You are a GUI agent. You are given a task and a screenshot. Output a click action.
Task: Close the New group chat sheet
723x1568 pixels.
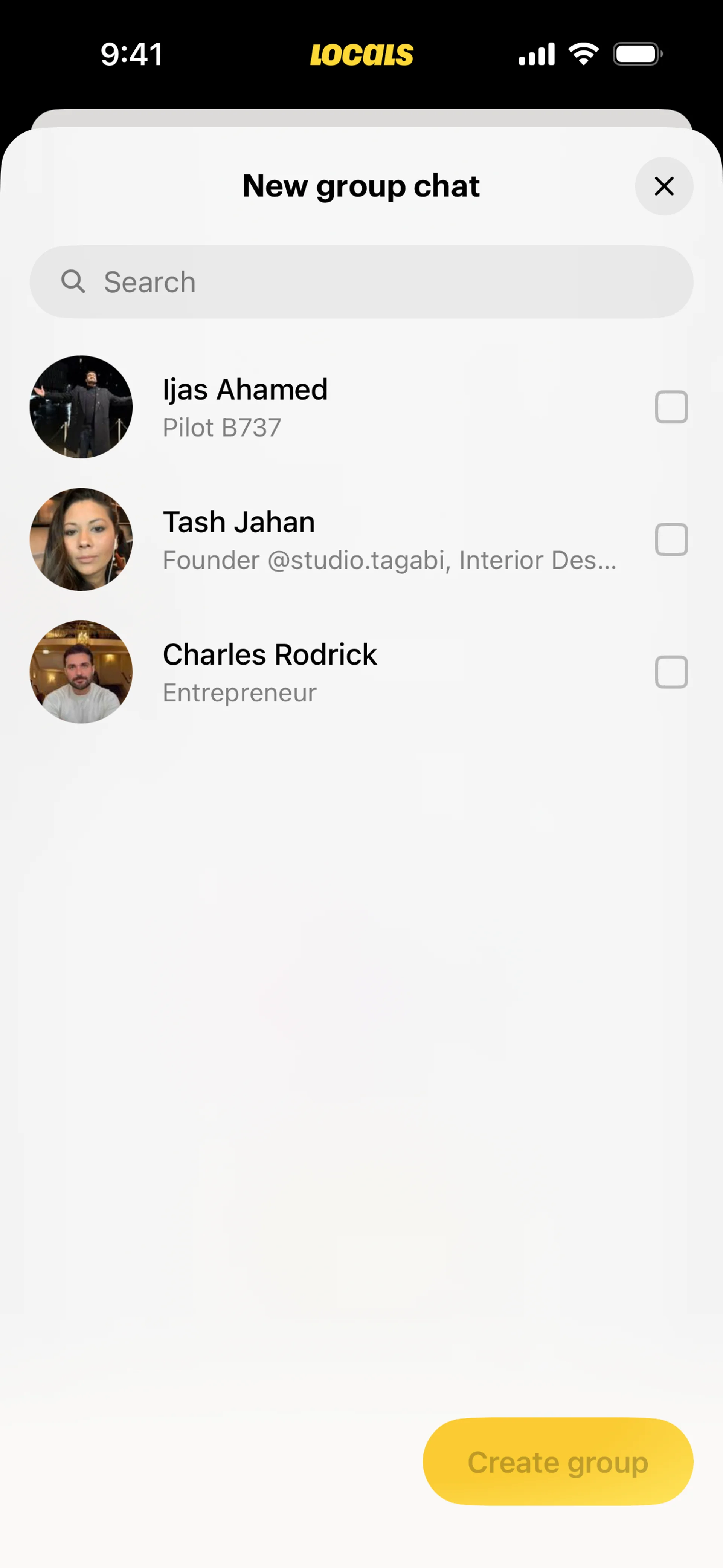click(x=664, y=186)
